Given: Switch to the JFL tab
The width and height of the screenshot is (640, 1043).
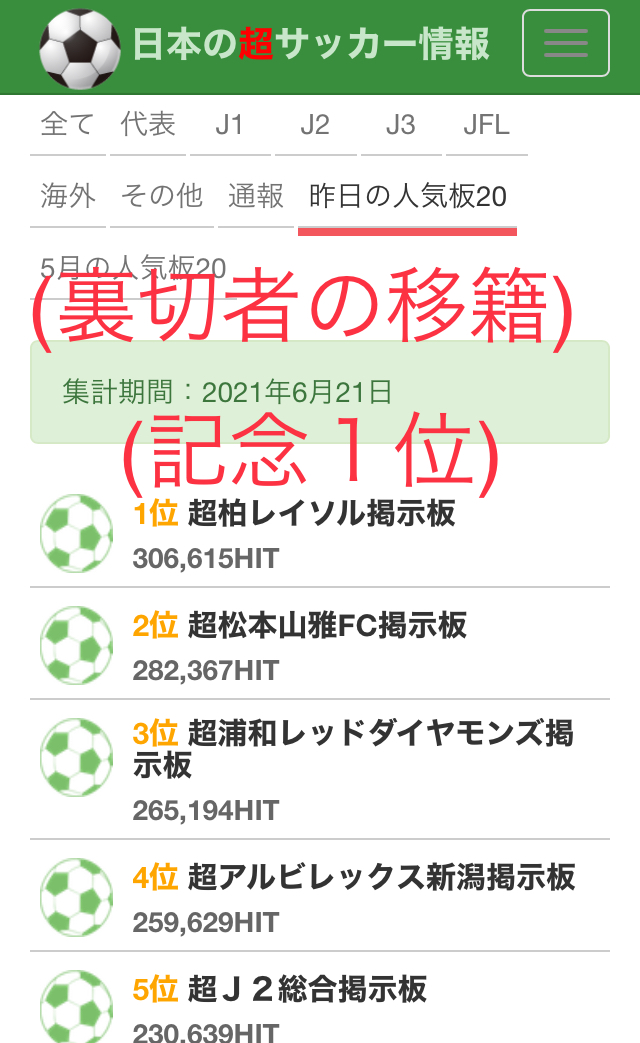Looking at the screenshot, I should [486, 125].
